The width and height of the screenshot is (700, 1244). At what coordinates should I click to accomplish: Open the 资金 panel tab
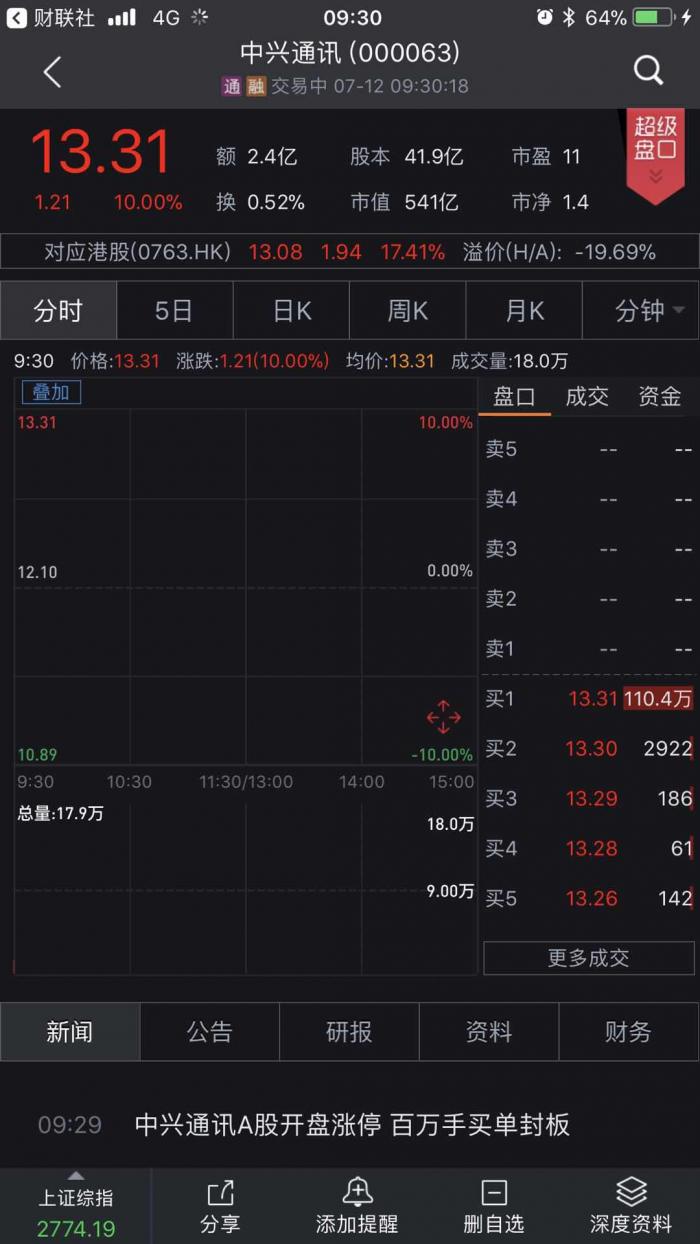click(x=659, y=397)
